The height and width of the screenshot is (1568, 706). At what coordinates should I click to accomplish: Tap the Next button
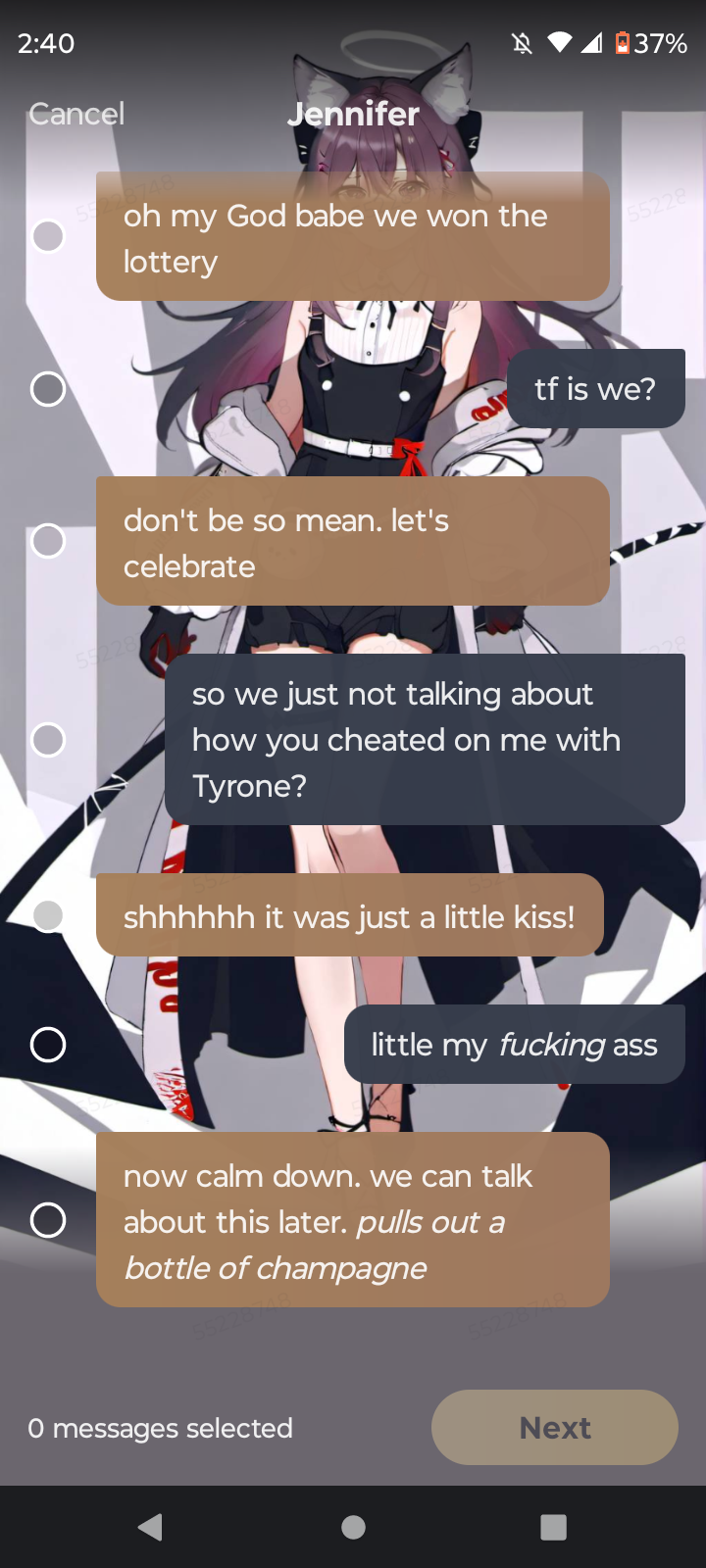point(554,1428)
